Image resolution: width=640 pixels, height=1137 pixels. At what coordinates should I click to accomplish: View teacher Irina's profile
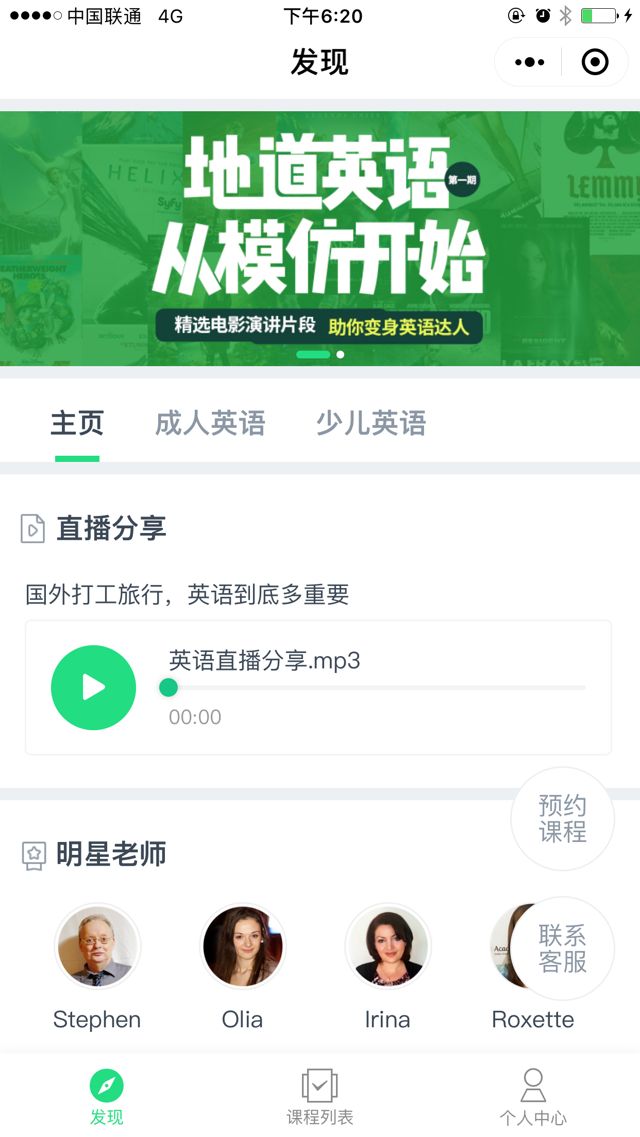click(387, 946)
